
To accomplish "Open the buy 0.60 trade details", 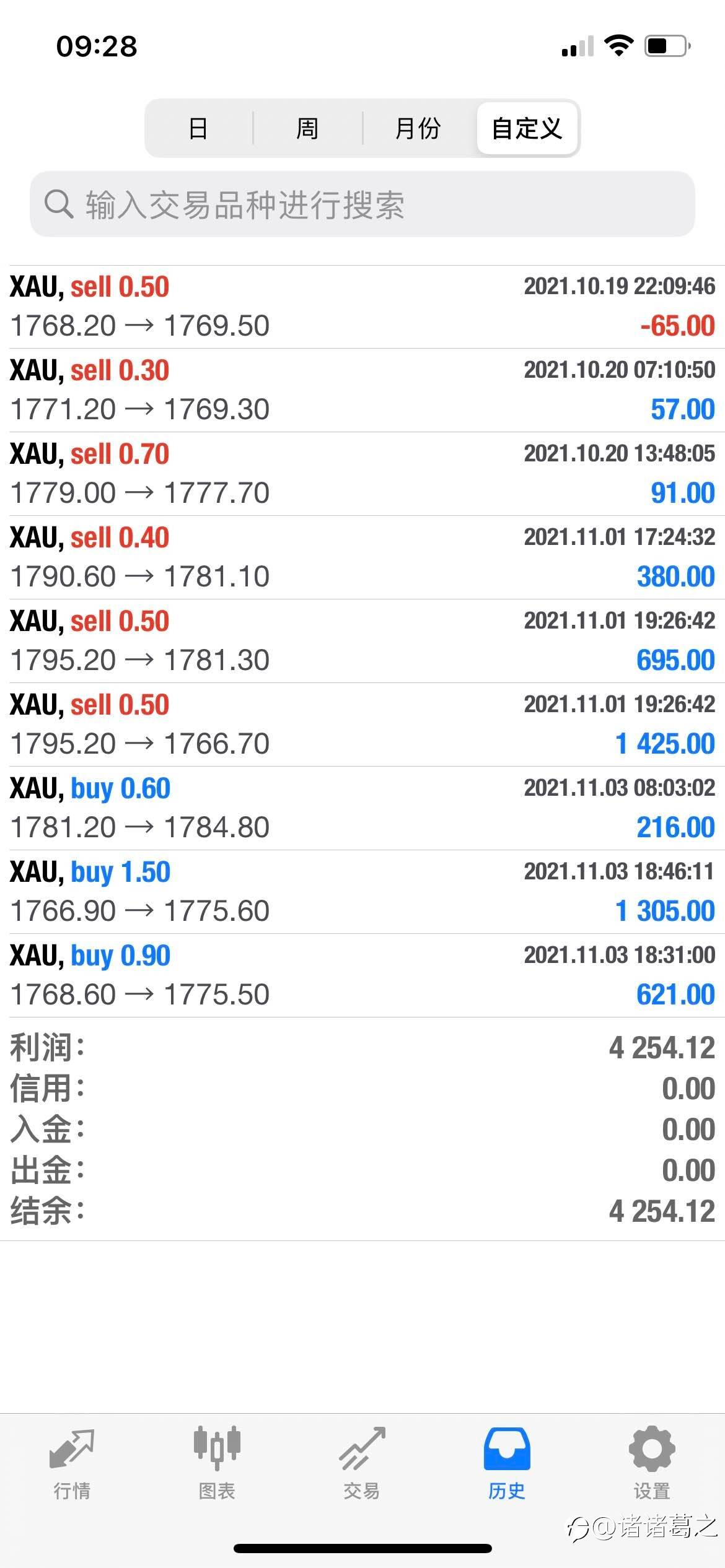I will pyautogui.click(x=362, y=808).
